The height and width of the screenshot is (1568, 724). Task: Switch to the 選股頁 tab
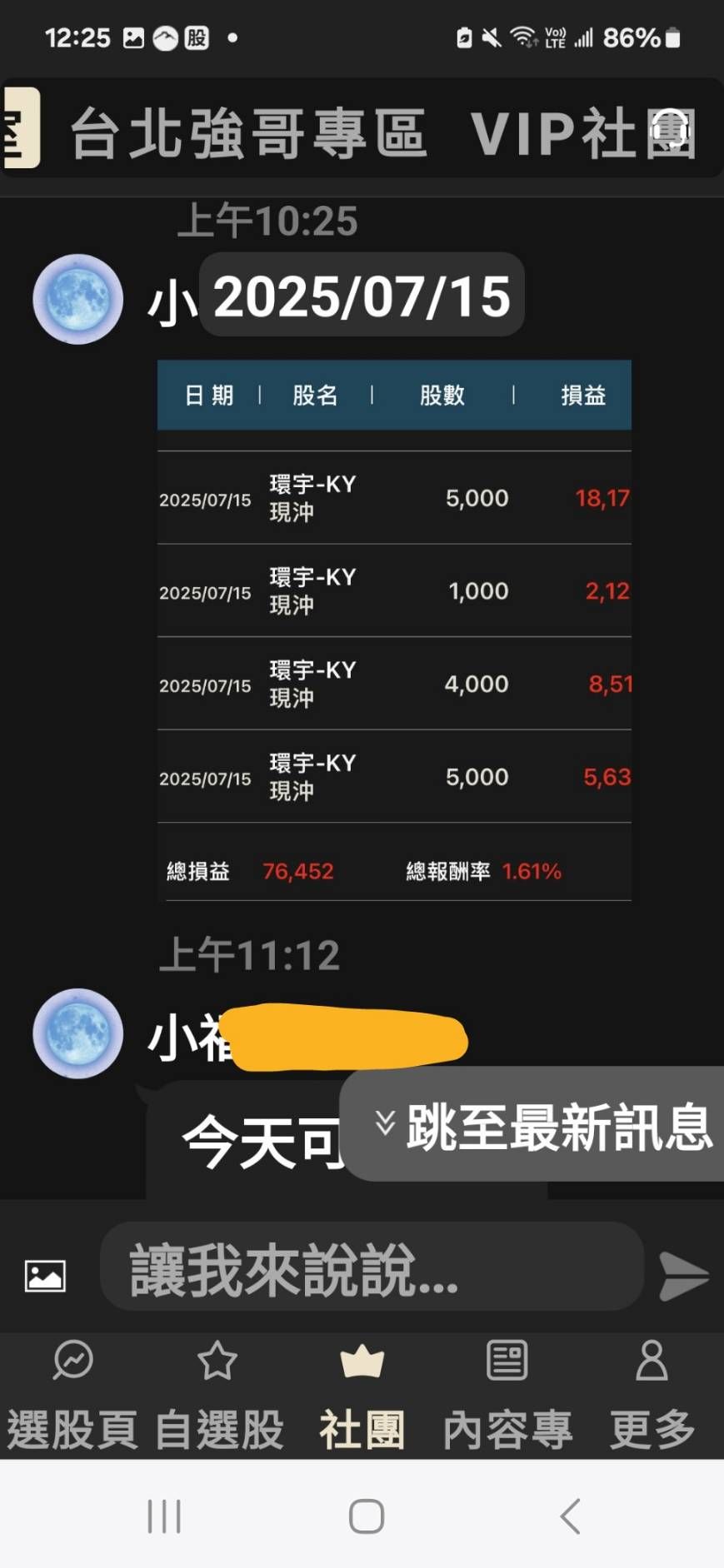72,1395
